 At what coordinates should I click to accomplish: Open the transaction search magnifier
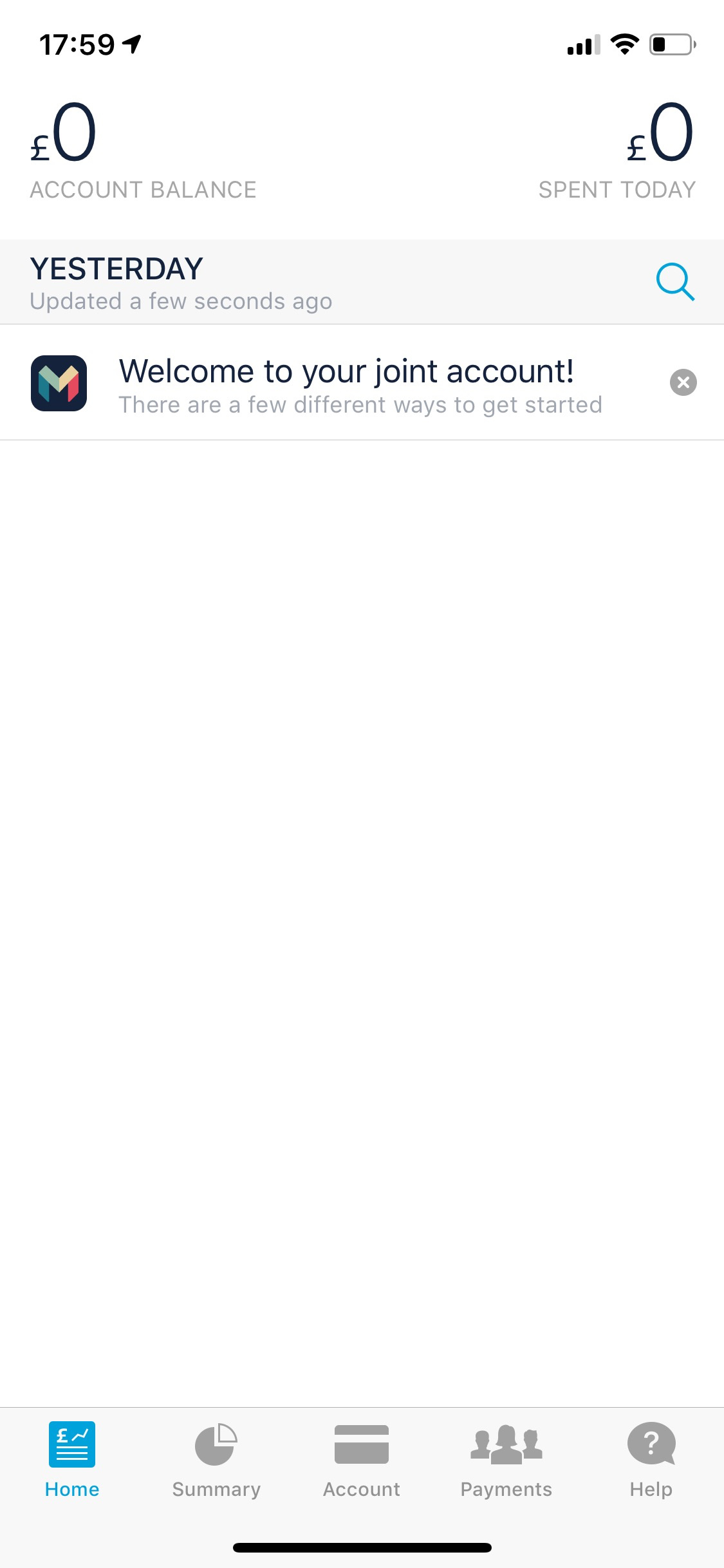675,282
